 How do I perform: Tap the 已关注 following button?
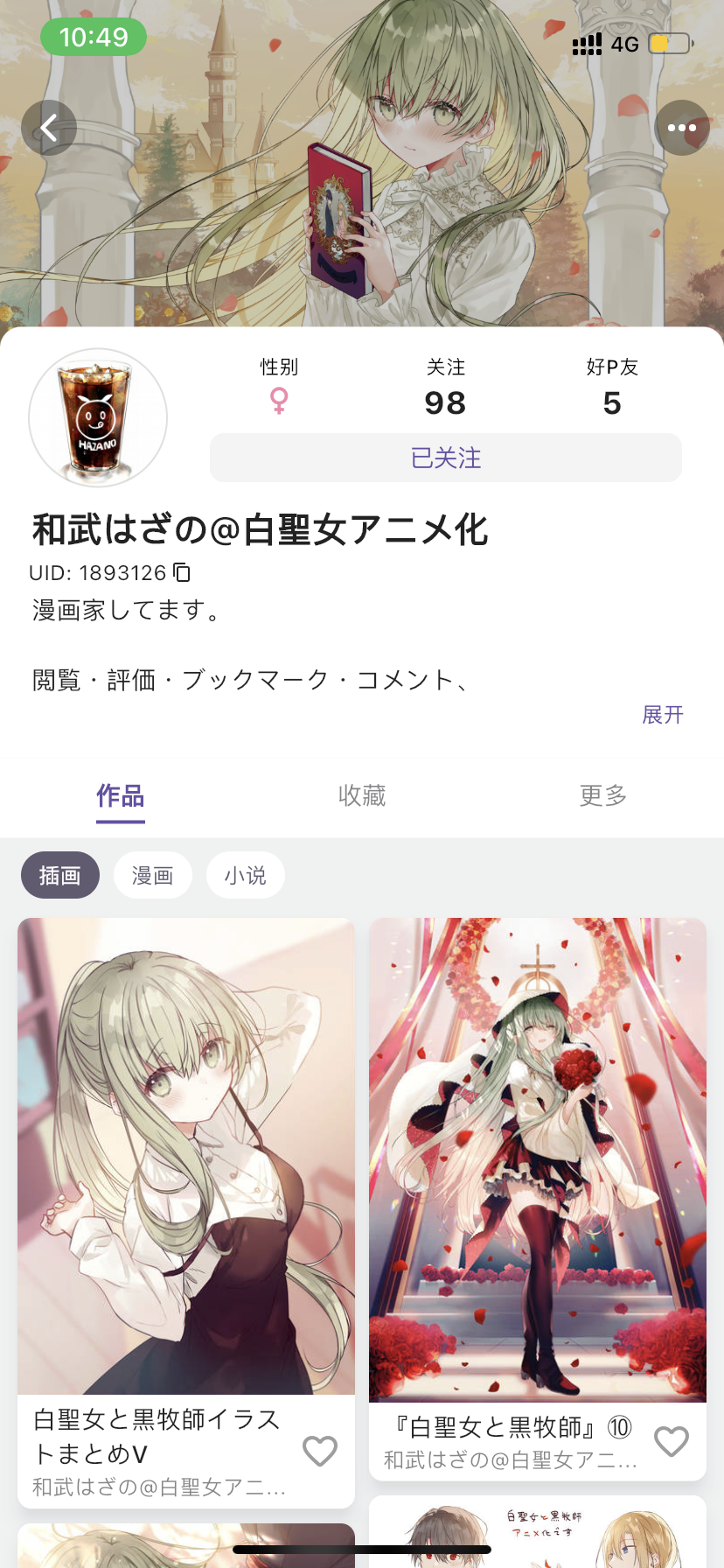pos(446,458)
